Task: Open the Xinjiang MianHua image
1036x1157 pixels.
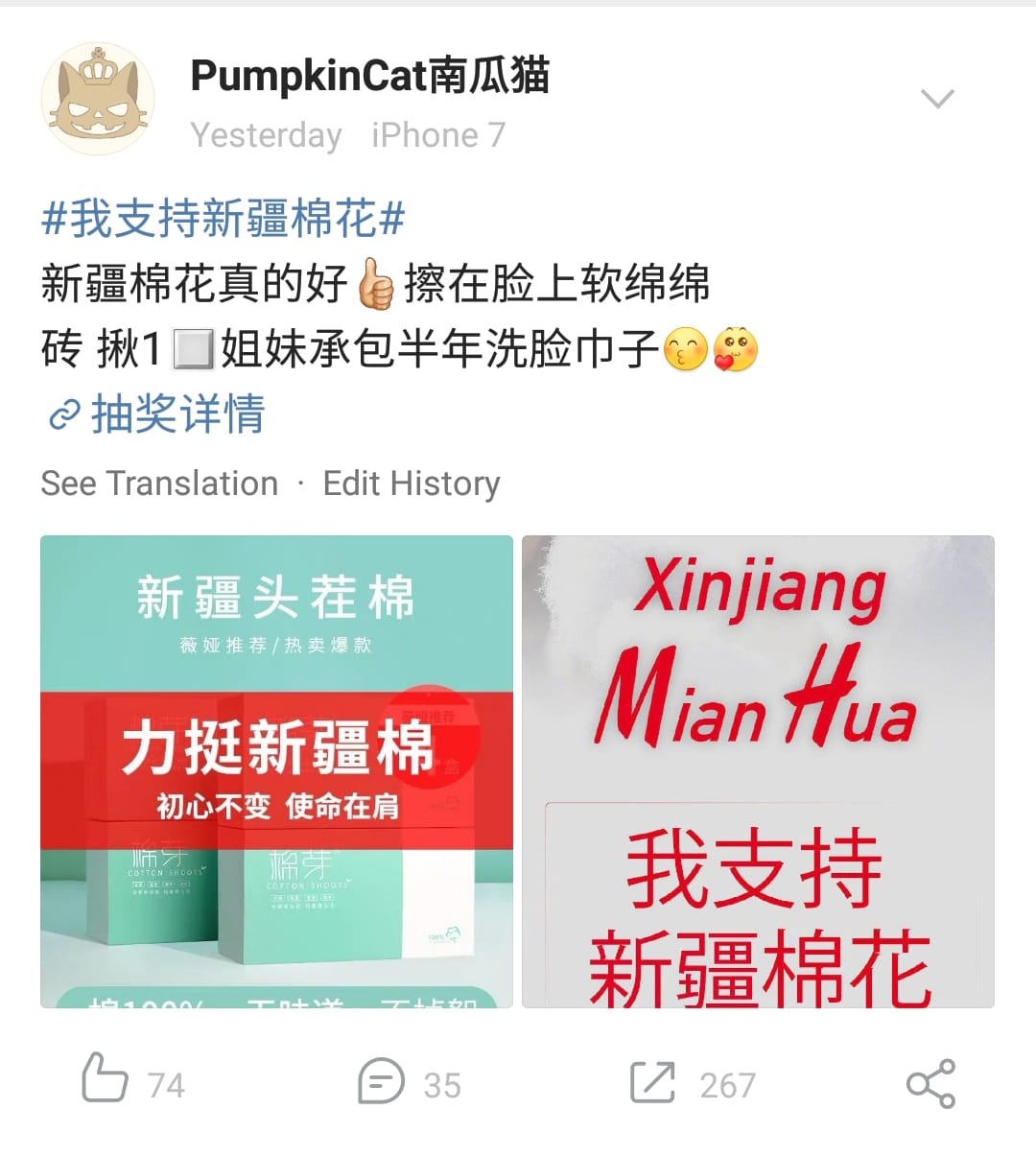Action: pos(758,771)
